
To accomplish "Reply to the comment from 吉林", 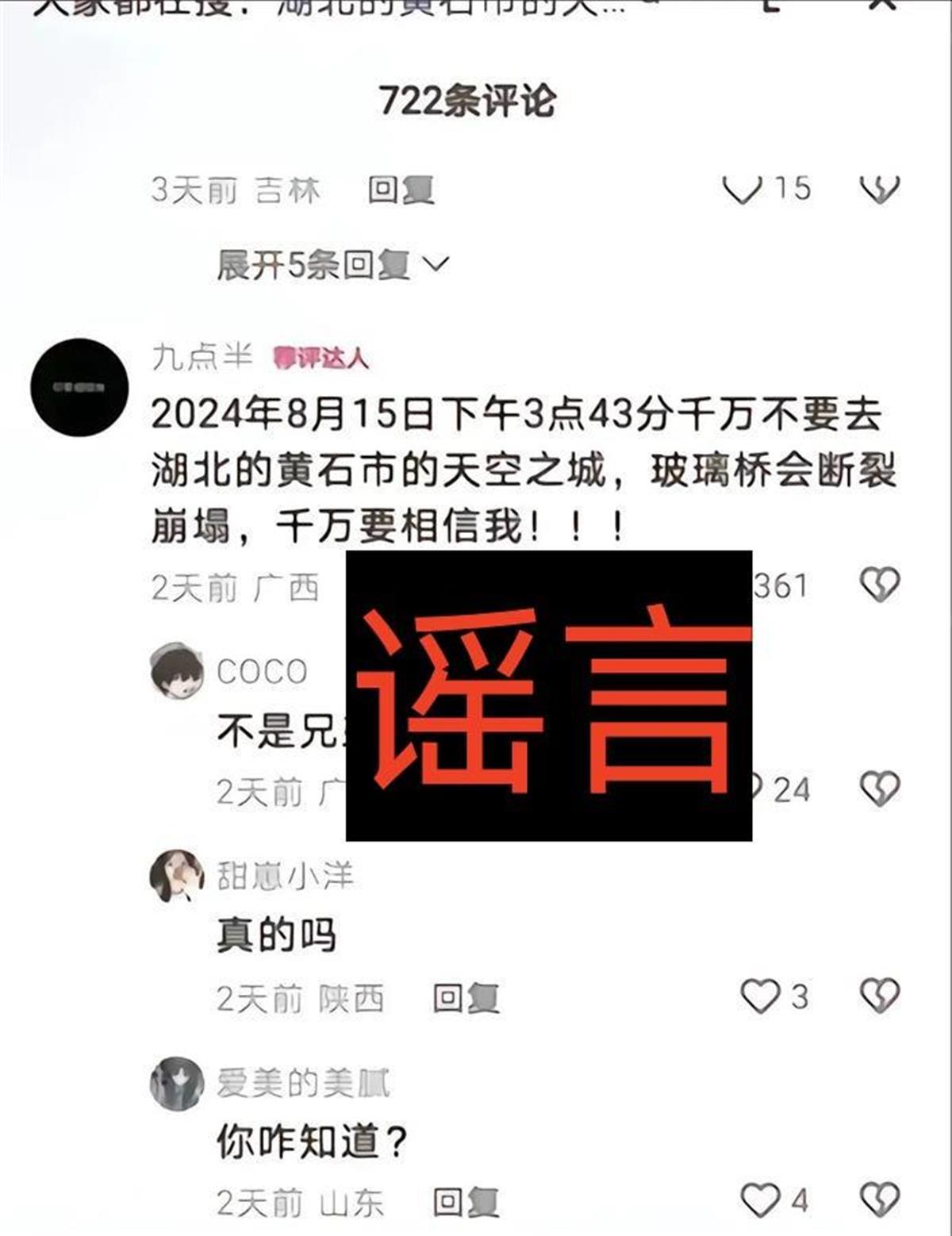I will [x=401, y=190].
